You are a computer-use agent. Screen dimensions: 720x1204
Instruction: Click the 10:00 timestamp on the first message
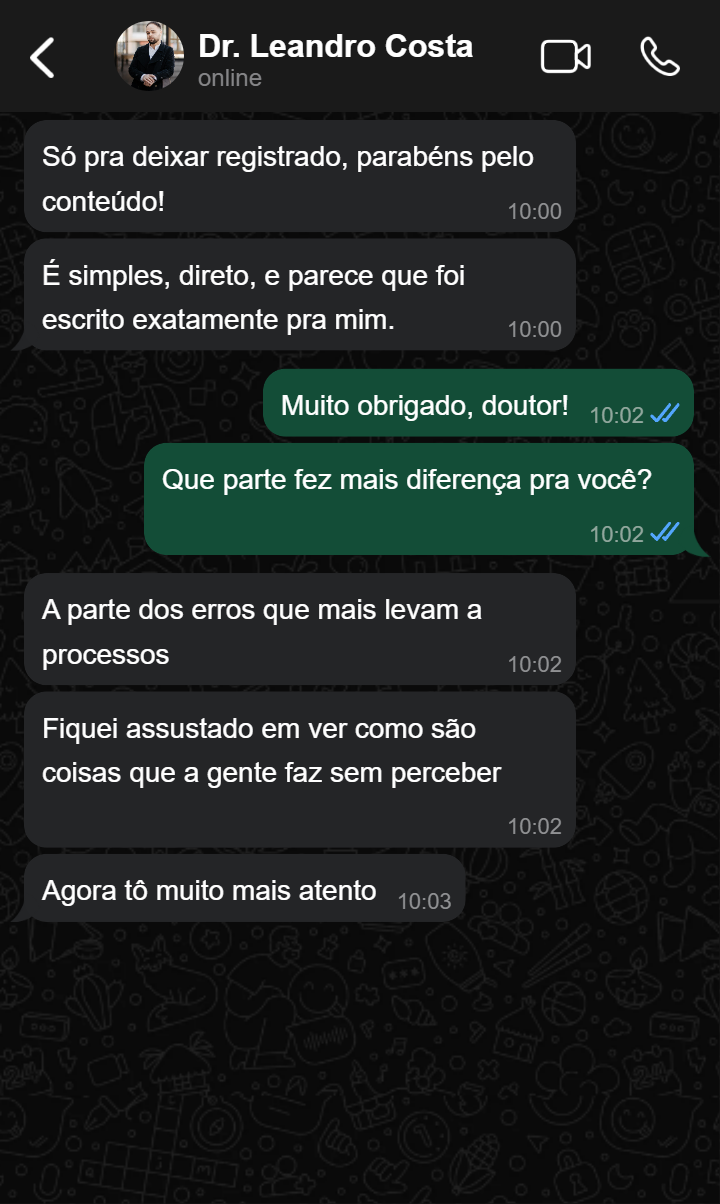click(537, 211)
